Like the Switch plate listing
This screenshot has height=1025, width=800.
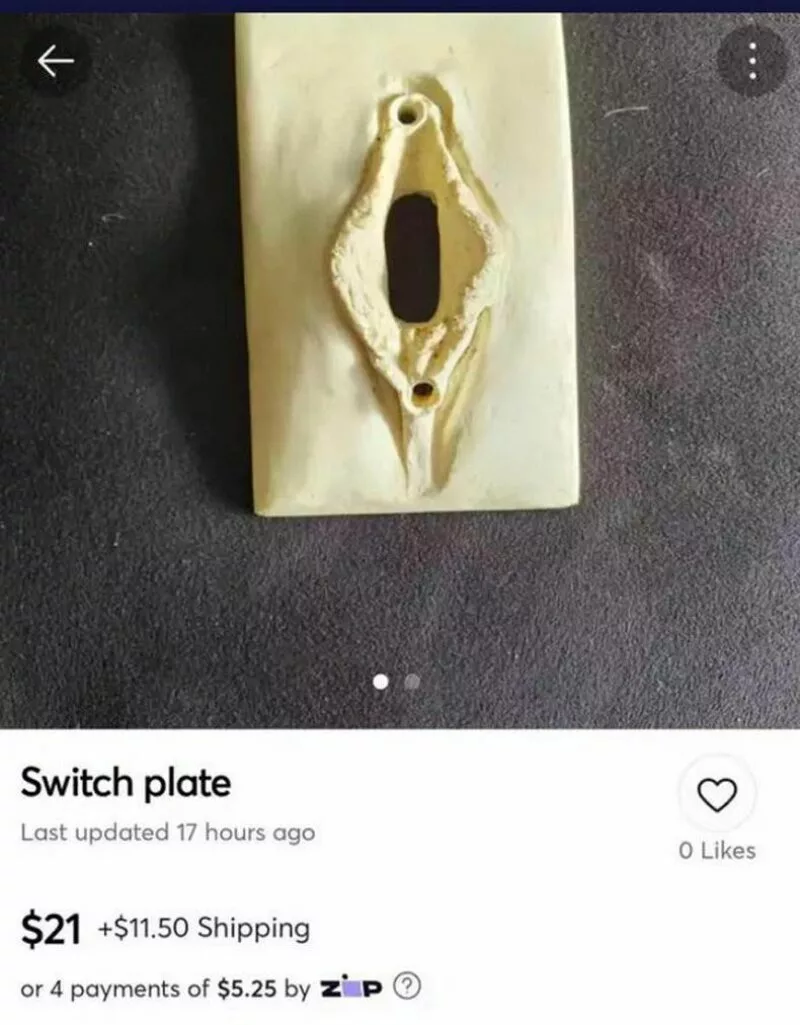pos(716,796)
